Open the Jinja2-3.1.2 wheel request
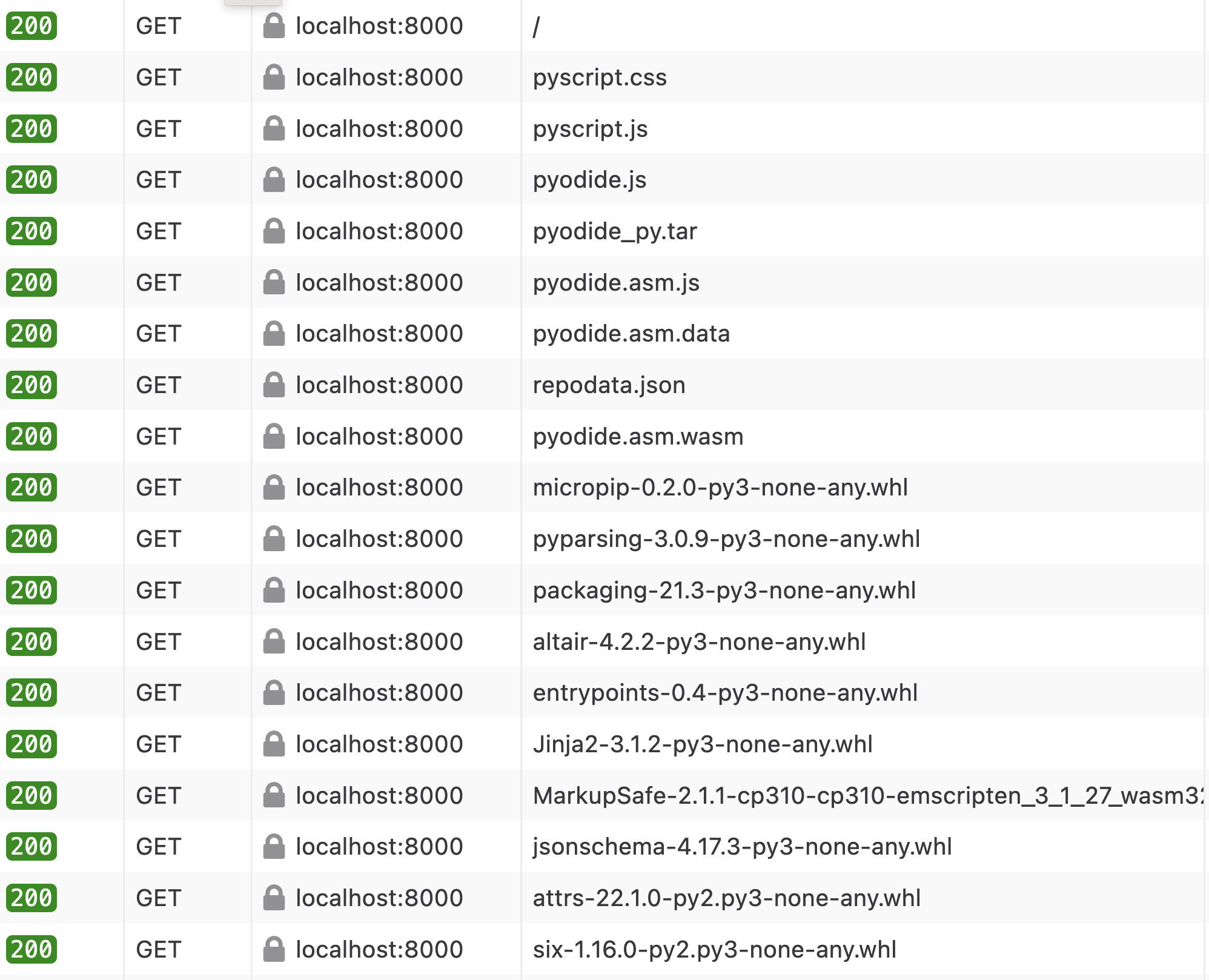1209x980 pixels. tap(703, 744)
